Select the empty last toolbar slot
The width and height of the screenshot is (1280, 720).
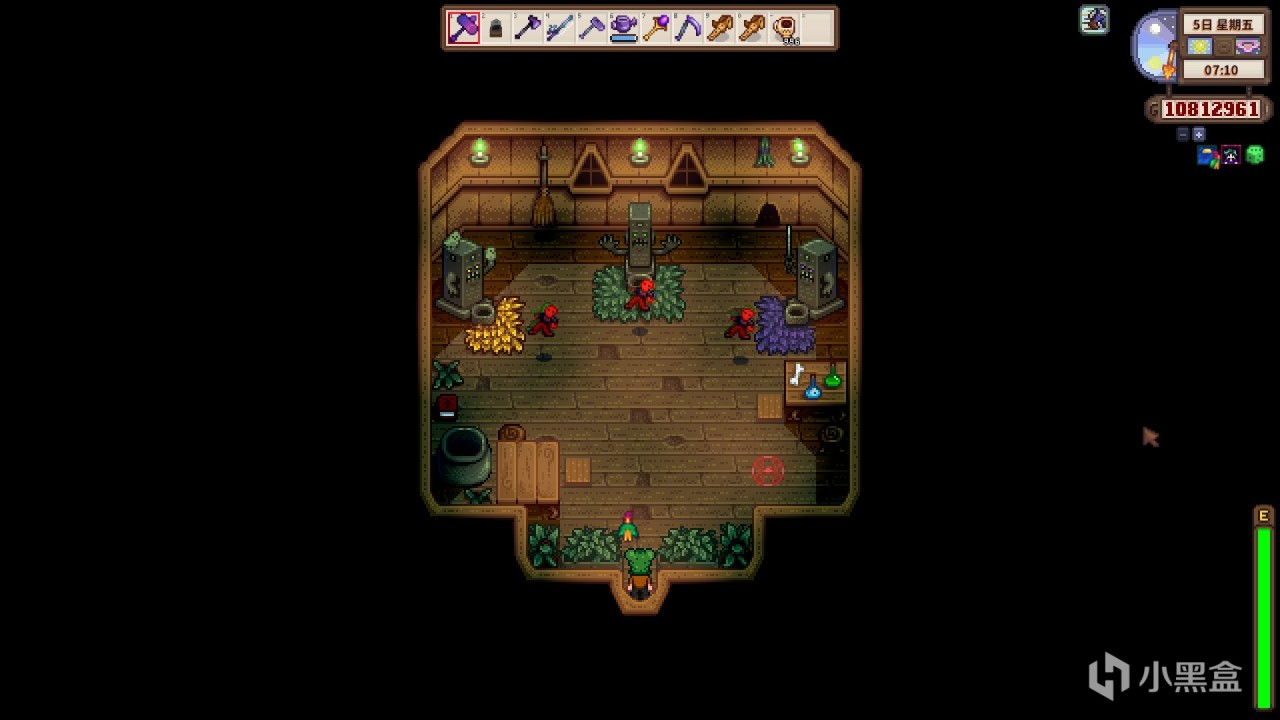coord(816,28)
